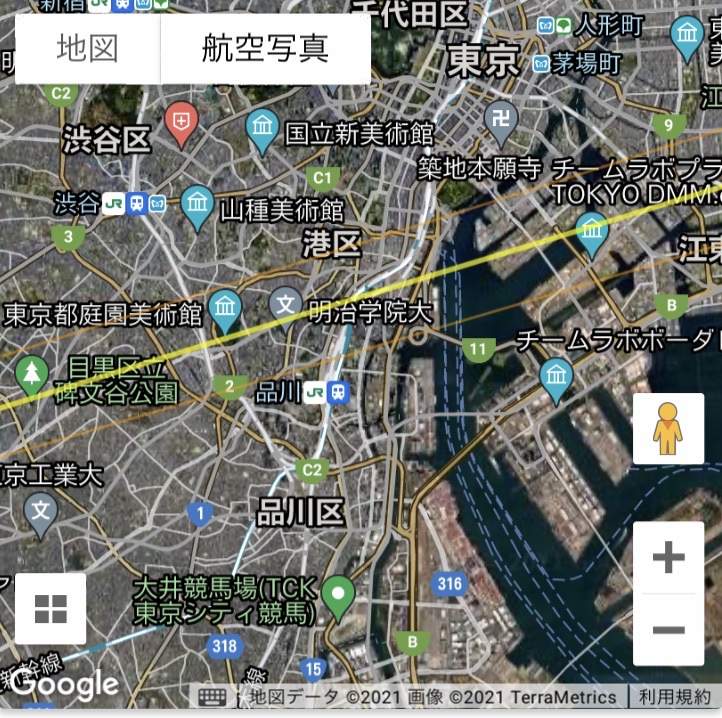Tap the 大井競馬場 place marker
Image resolution: width=722 pixels, height=718 pixels.
click(338, 596)
